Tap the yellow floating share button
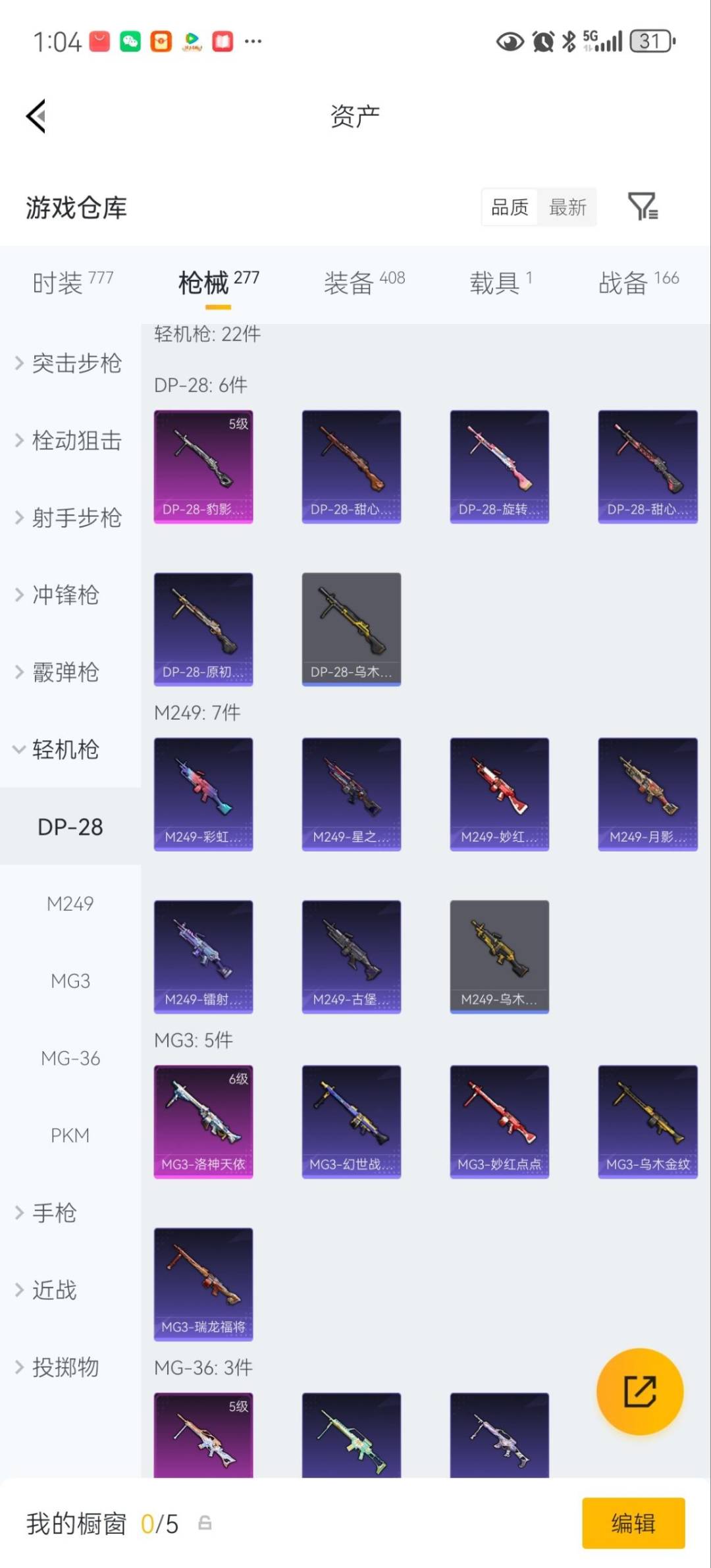Viewport: 711px width, 1568px height. coord(639,1391)
